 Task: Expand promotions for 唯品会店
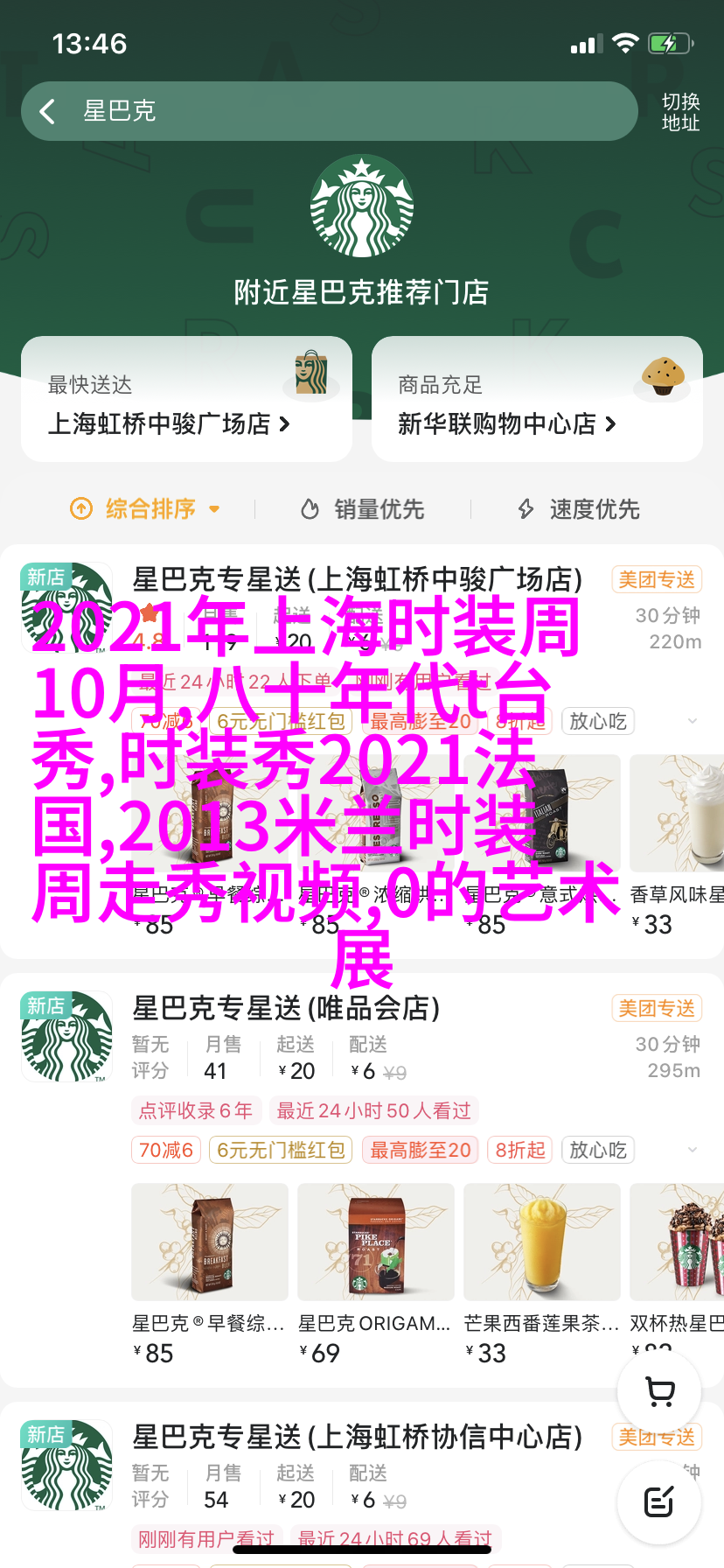point(693,1150)
